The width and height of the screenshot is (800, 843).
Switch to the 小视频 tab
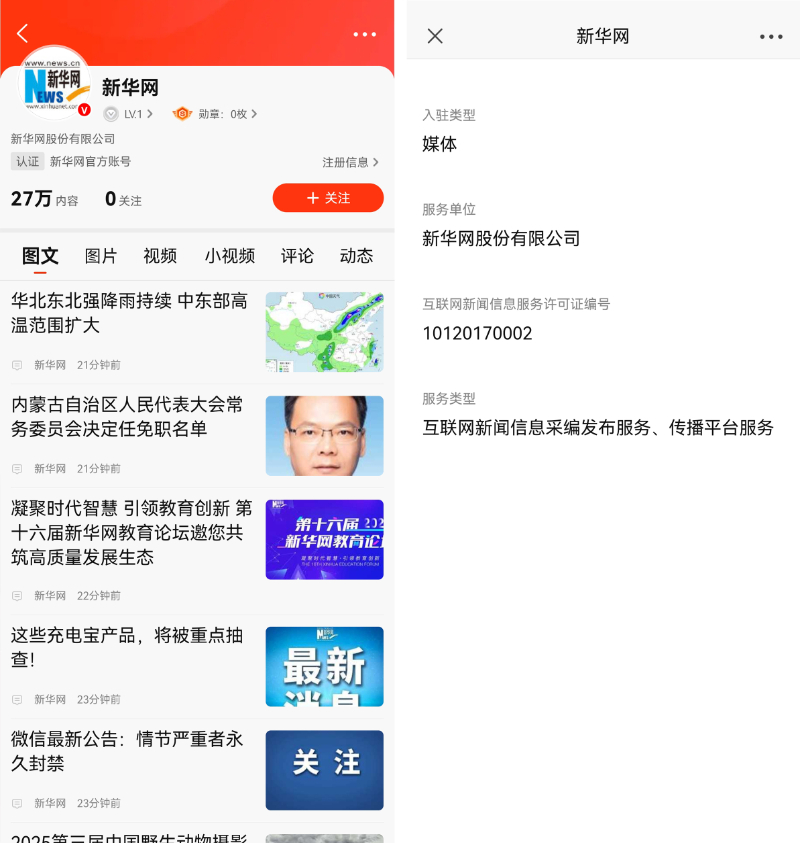[229, 256]
